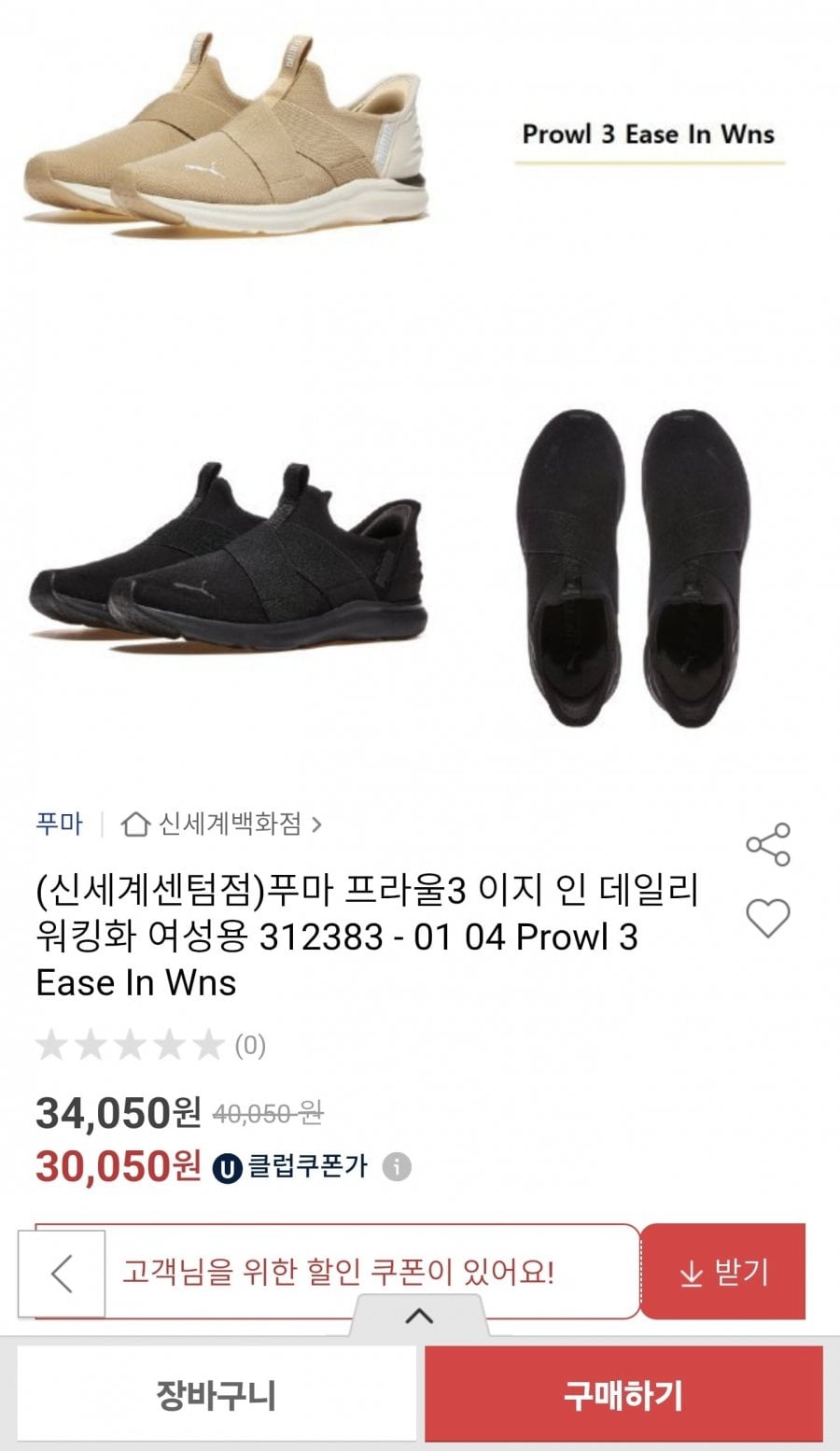This screenshot has height=1451, width=840.
Task: Add item to 장바구니 cart
Action: click(216, 1396)
